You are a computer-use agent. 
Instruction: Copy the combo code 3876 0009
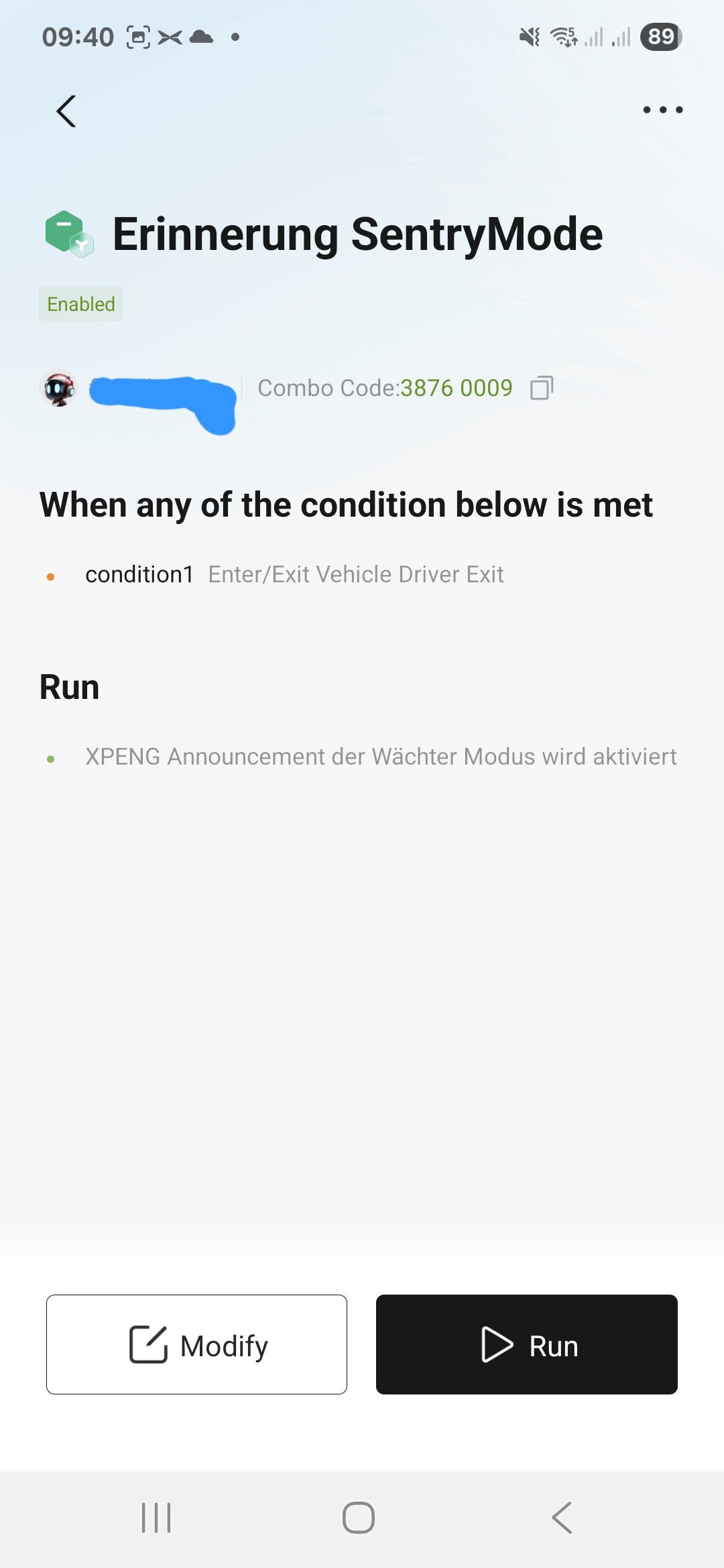coord(541,388)
